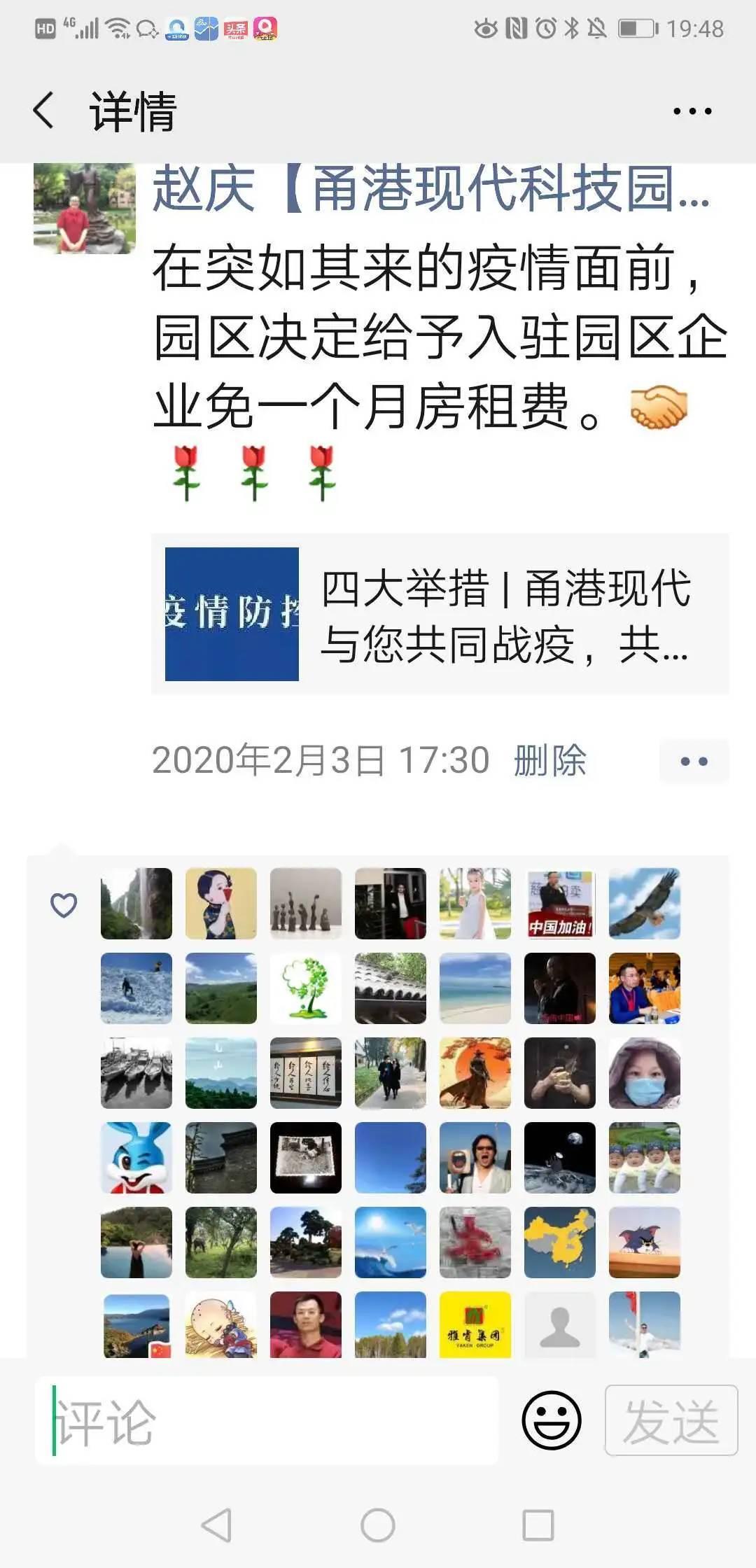This screenshot has height=1568, width=756.
Task: Go back from the 详情 page
Action: tap(43, 111)
